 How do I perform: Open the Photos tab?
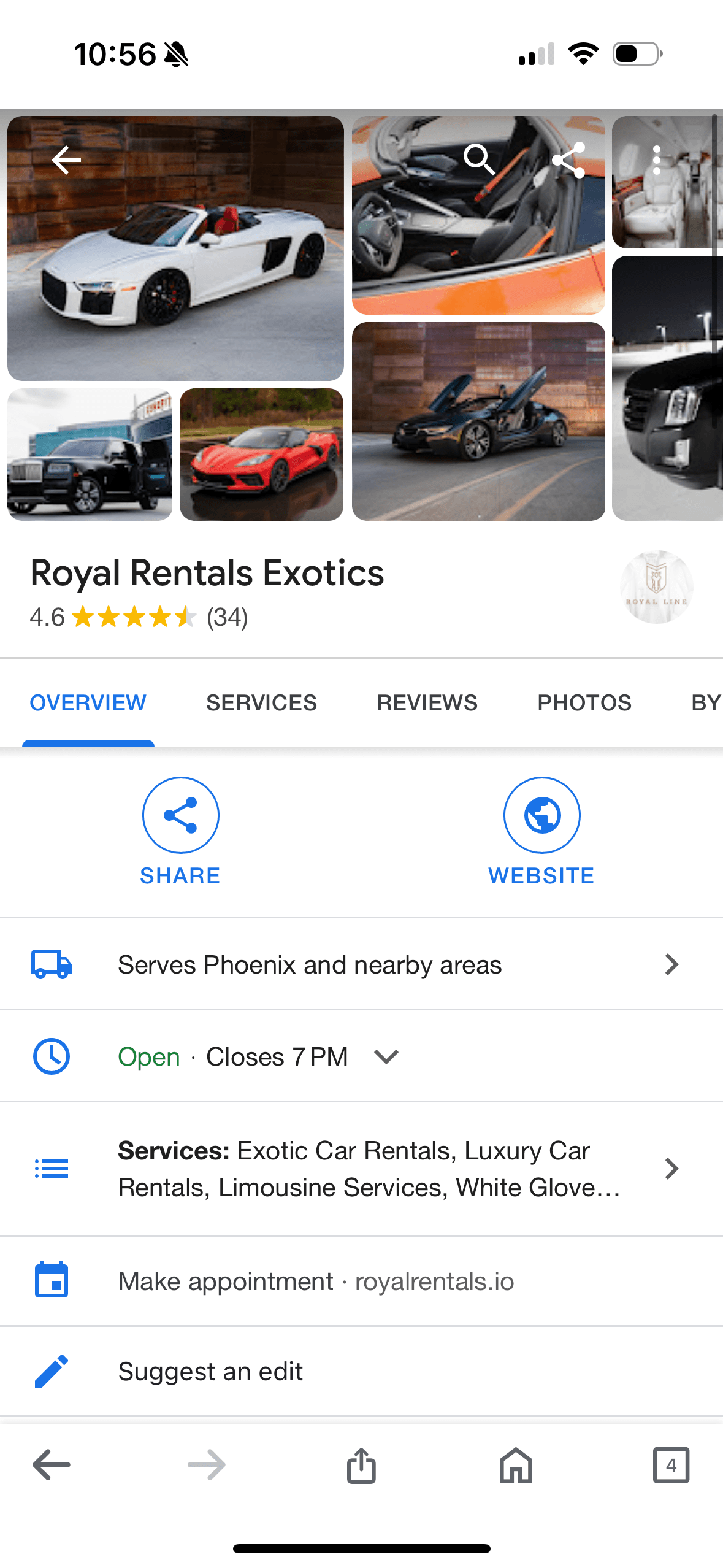(584, 702)
